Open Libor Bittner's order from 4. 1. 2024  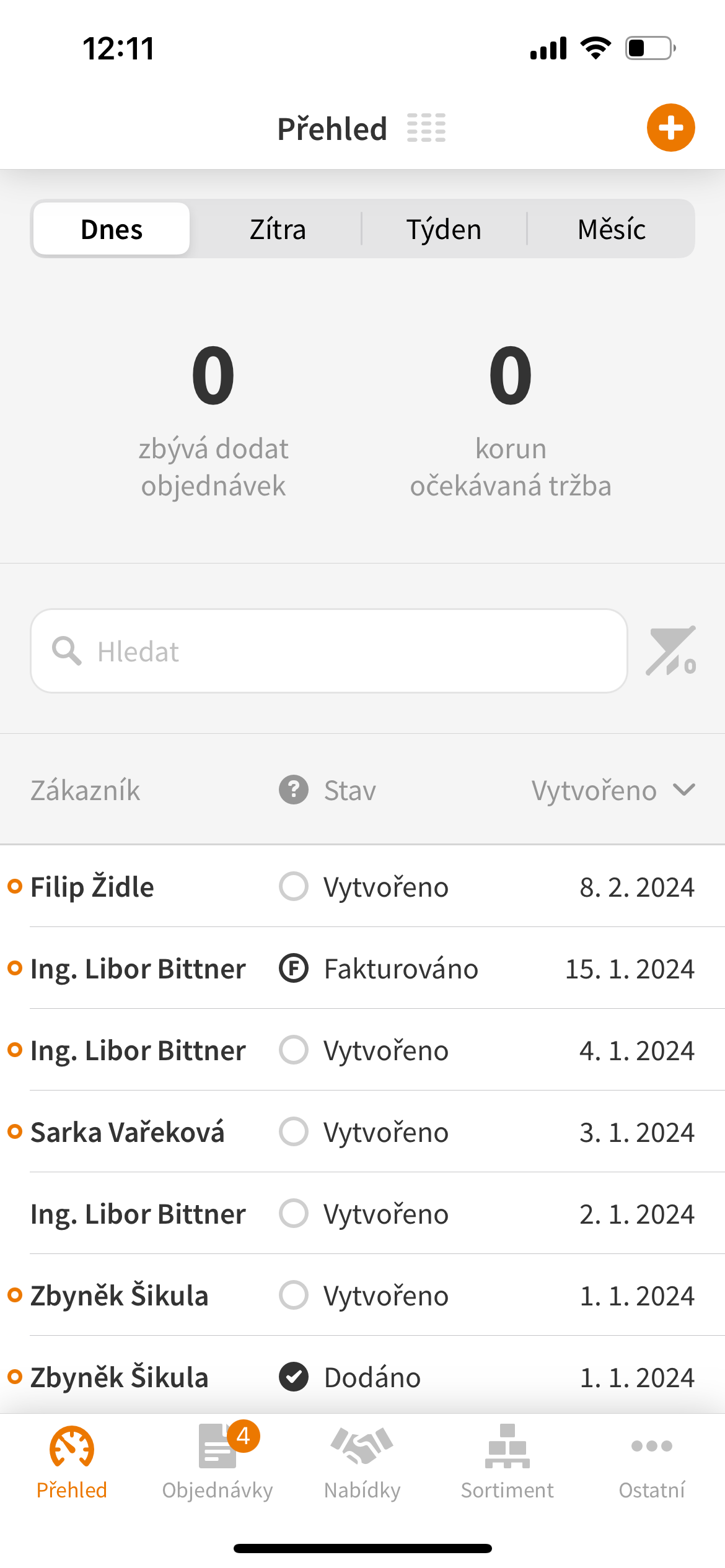click(x=362, y=1050)
